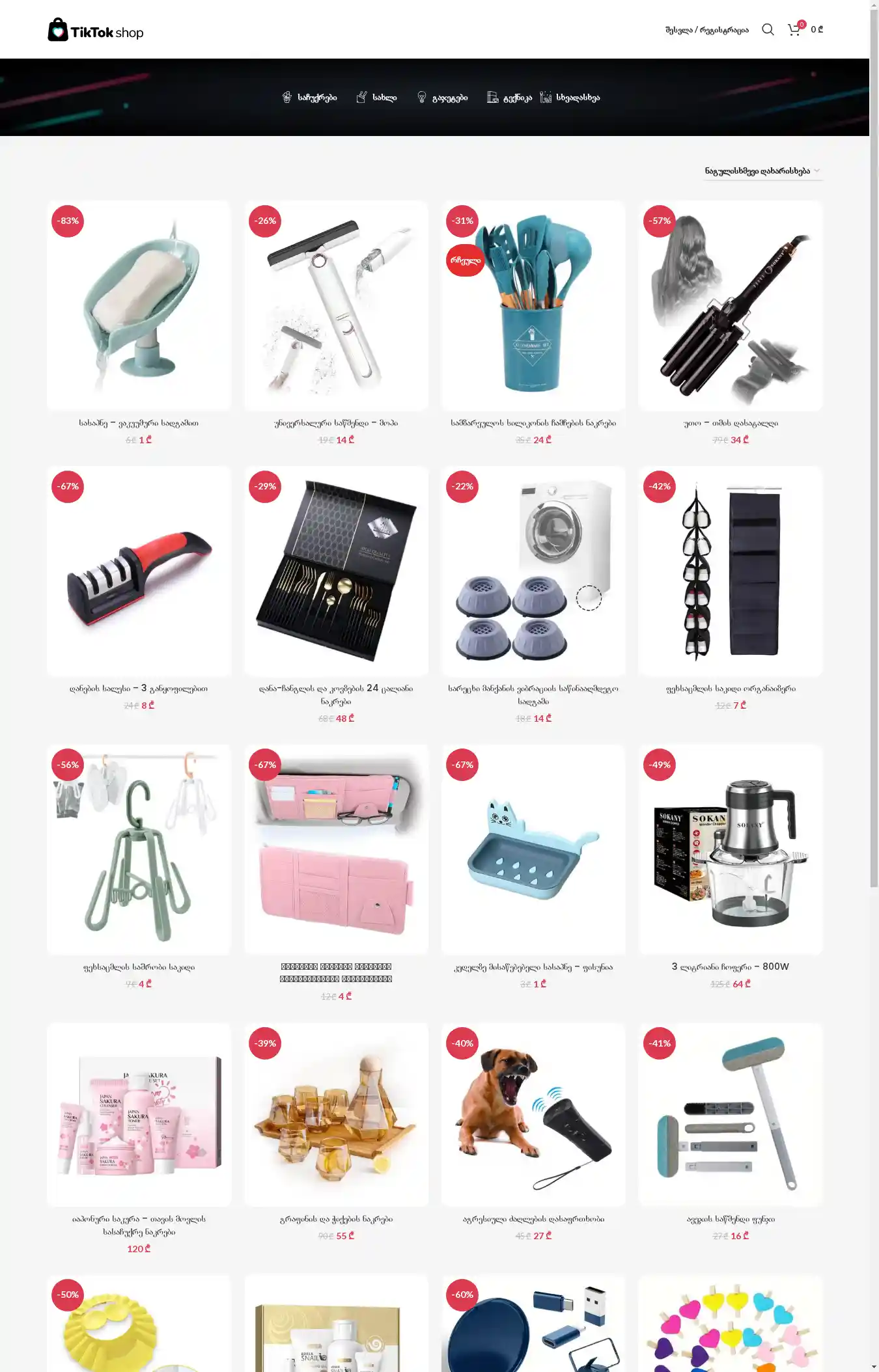Open the საჩუქრები category
Image resolution: width=879 pixels, height=1372 pixels.
point(310,98)
